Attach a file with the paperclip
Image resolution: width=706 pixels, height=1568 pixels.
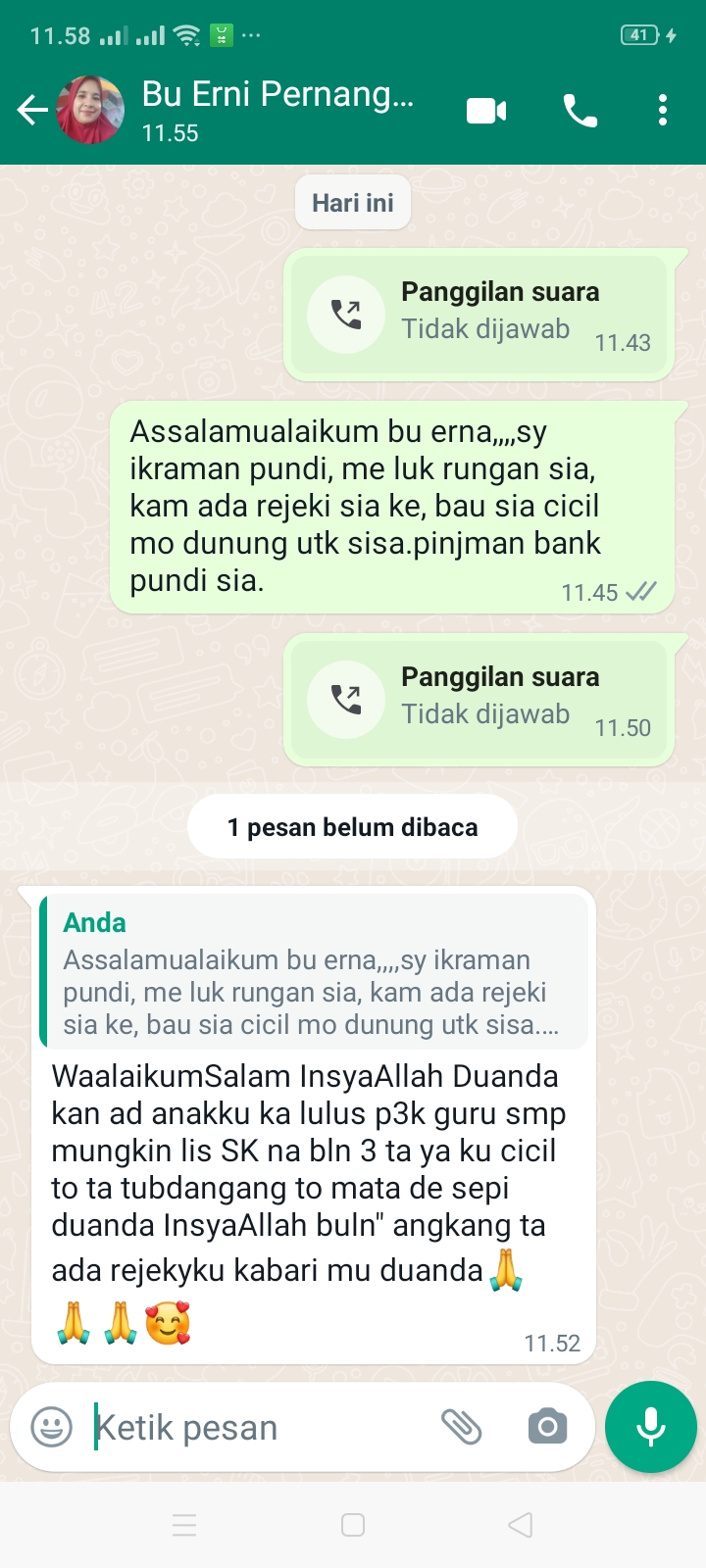pyautogui.click(x=461, y=1427)
